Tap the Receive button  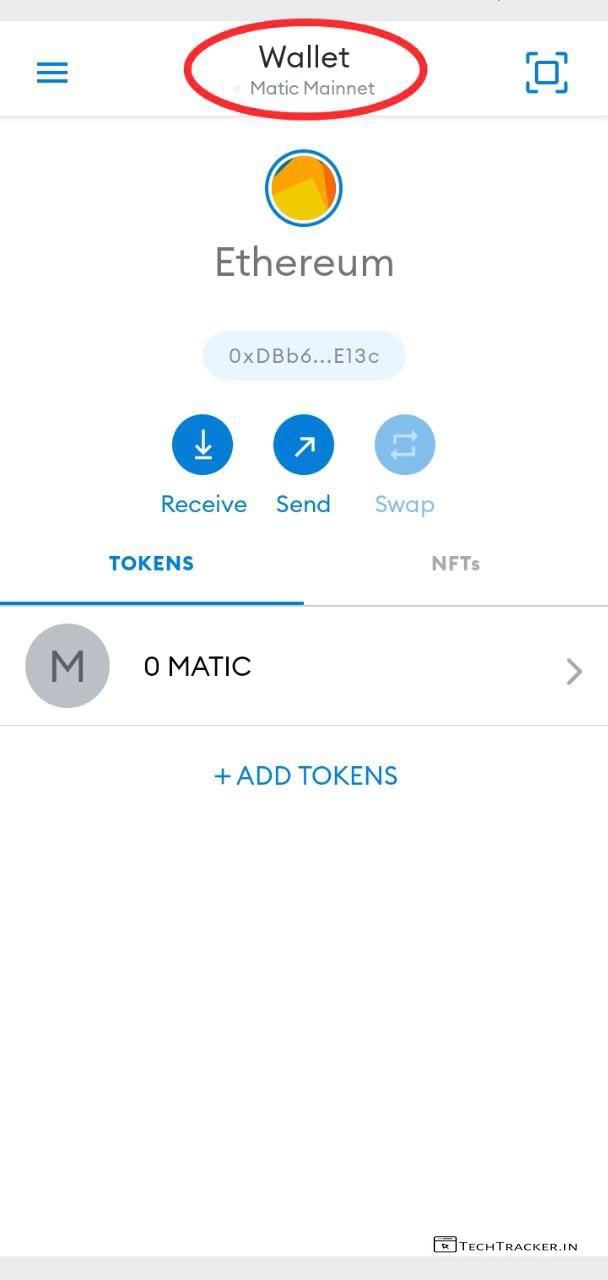[x=203, y=445]
